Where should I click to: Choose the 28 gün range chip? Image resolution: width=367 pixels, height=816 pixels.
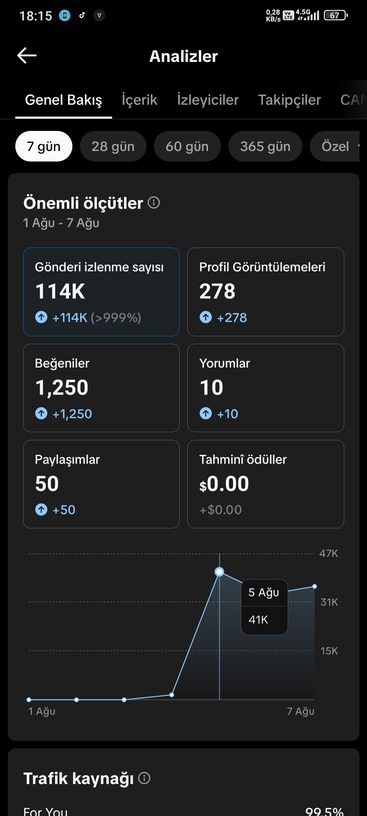click(113, 146)
